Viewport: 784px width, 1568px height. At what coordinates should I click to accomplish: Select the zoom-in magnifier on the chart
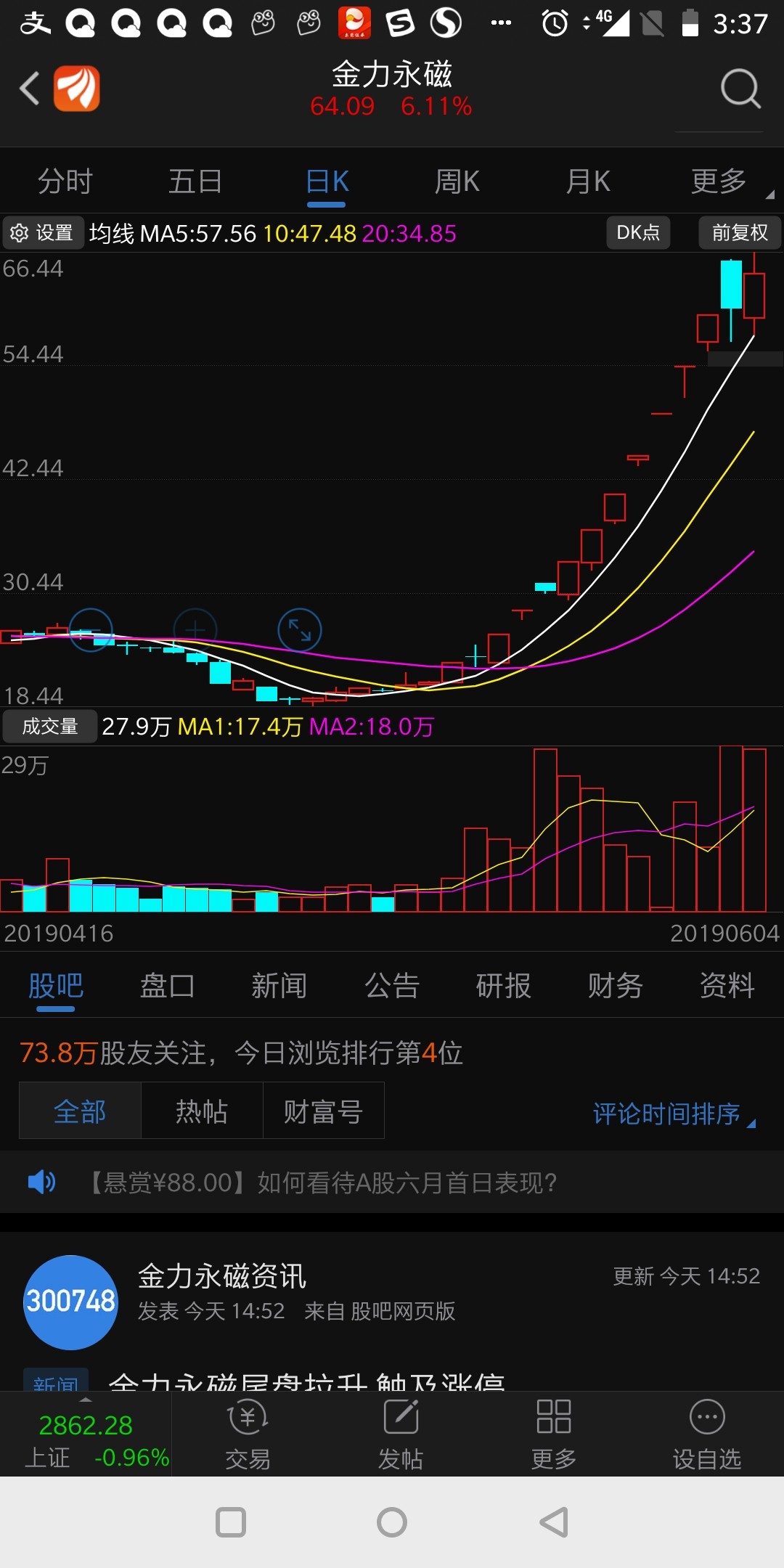(x=196, y=630)
